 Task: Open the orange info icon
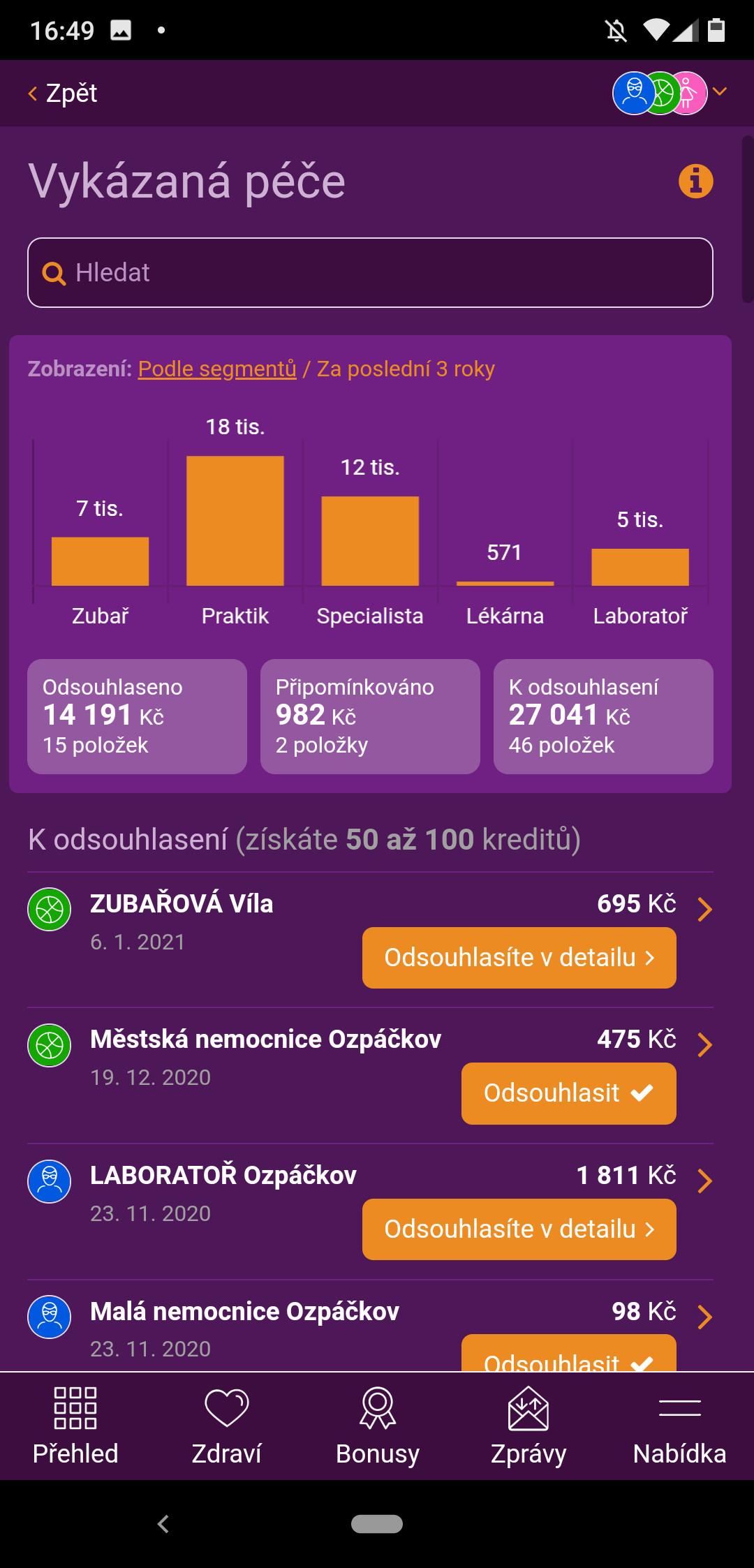696,182
